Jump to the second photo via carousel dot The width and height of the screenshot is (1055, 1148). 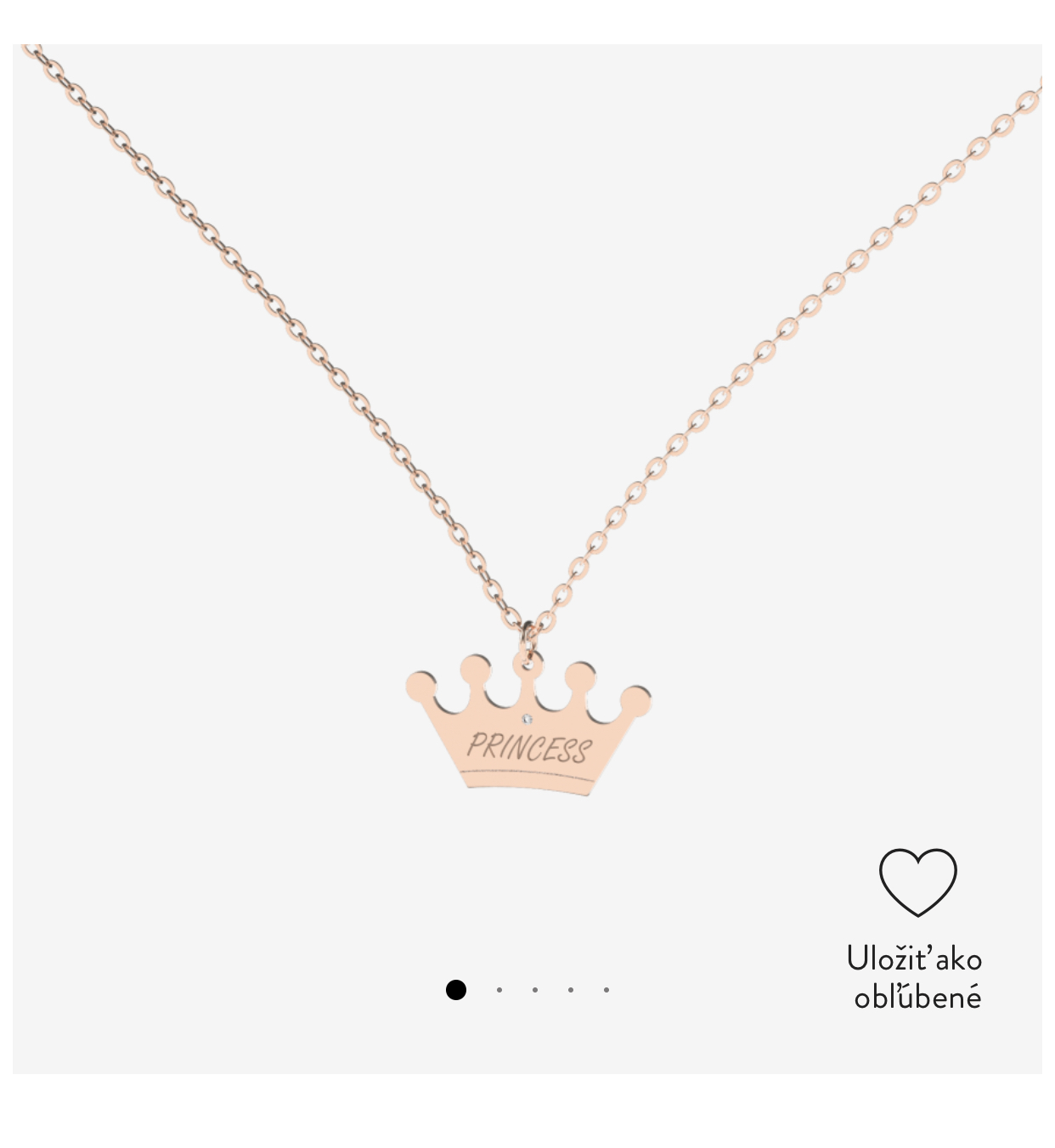(499, 990)
